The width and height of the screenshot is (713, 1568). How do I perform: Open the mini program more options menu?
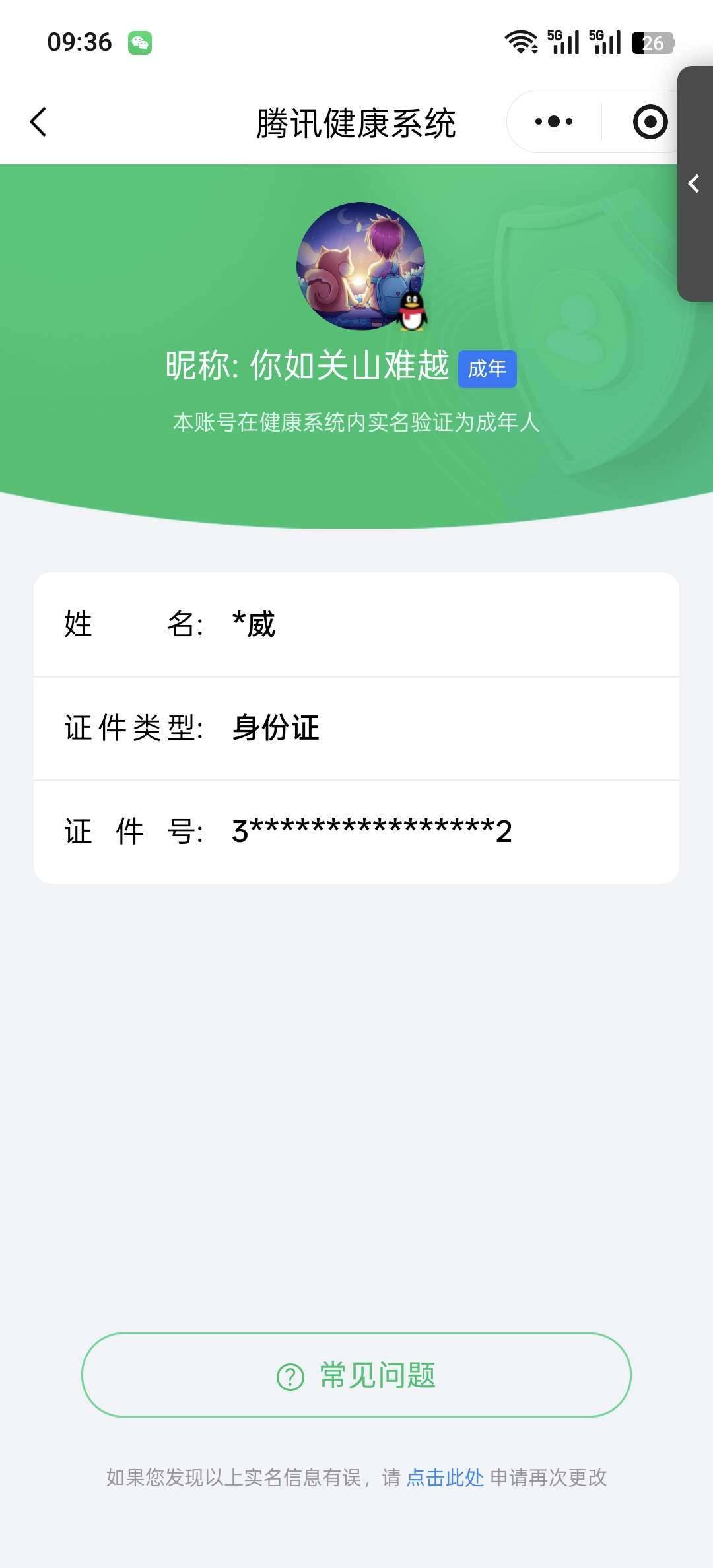coord(553,121)
